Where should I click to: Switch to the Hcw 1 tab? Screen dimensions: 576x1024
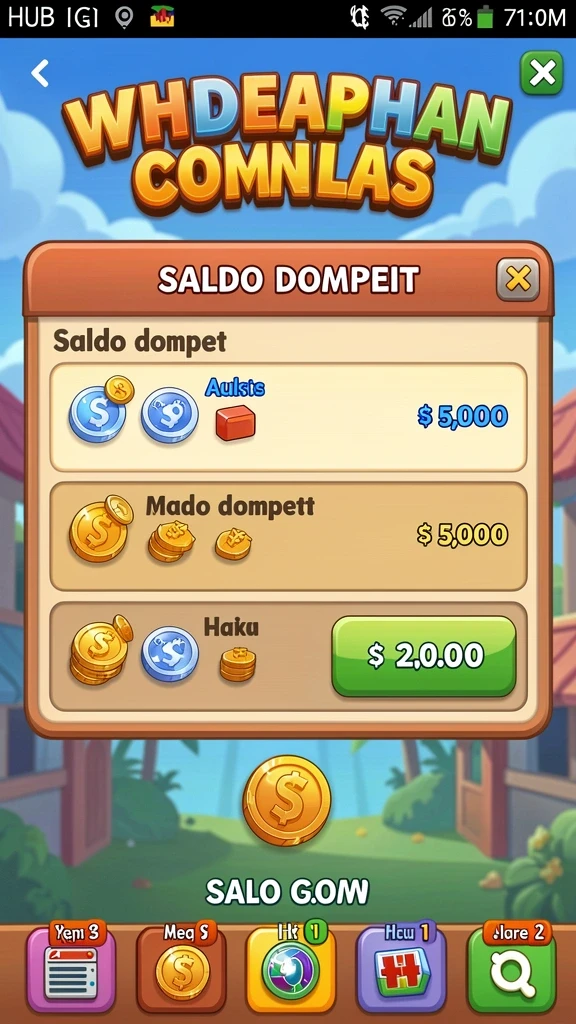[x=401, y=968]
